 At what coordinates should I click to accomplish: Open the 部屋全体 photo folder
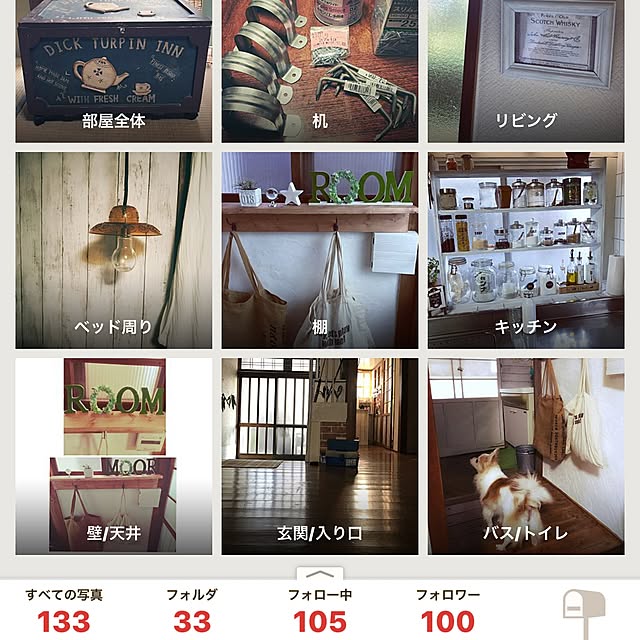pos(113,70)
